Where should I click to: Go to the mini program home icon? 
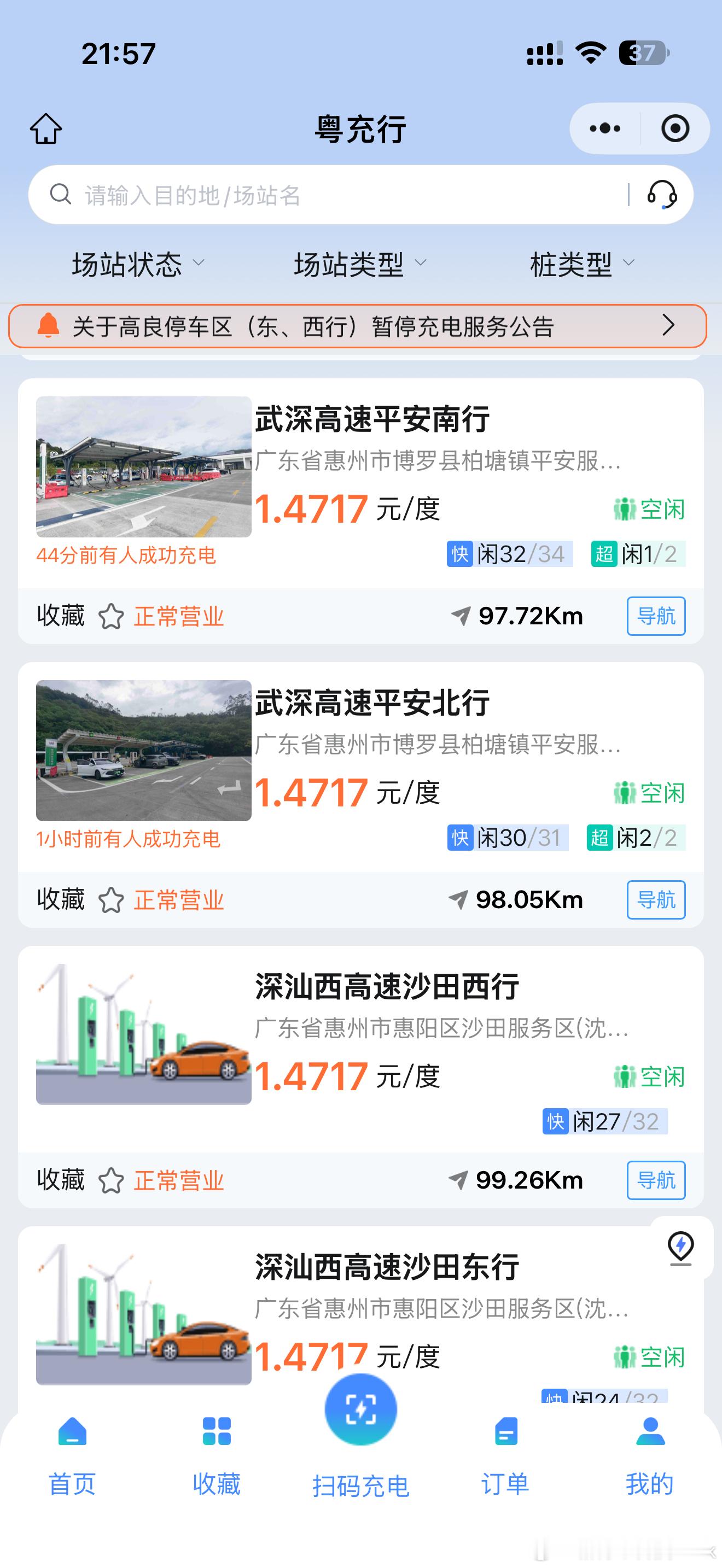tap(46, 128)
